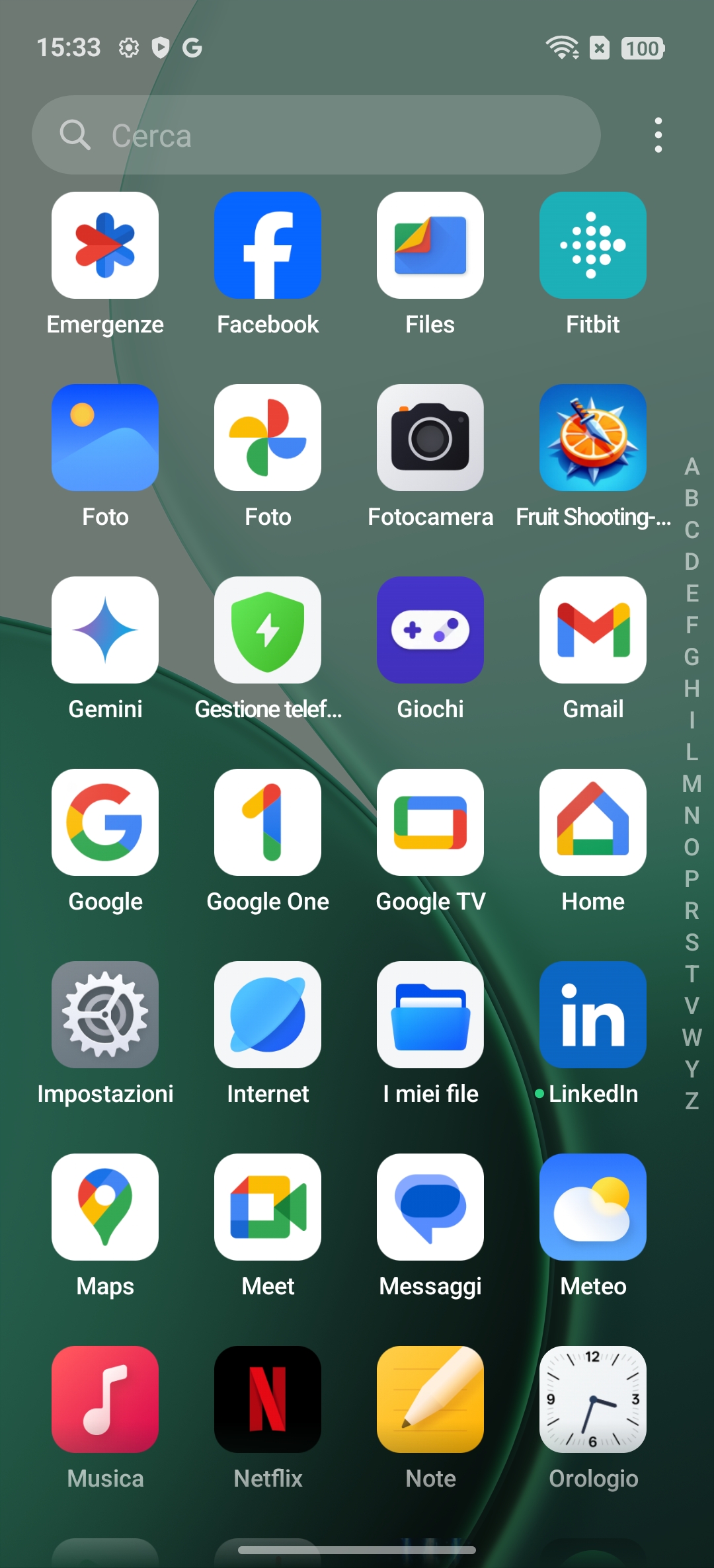
Task: Launch Fotocamera
Action: (430, 438)
